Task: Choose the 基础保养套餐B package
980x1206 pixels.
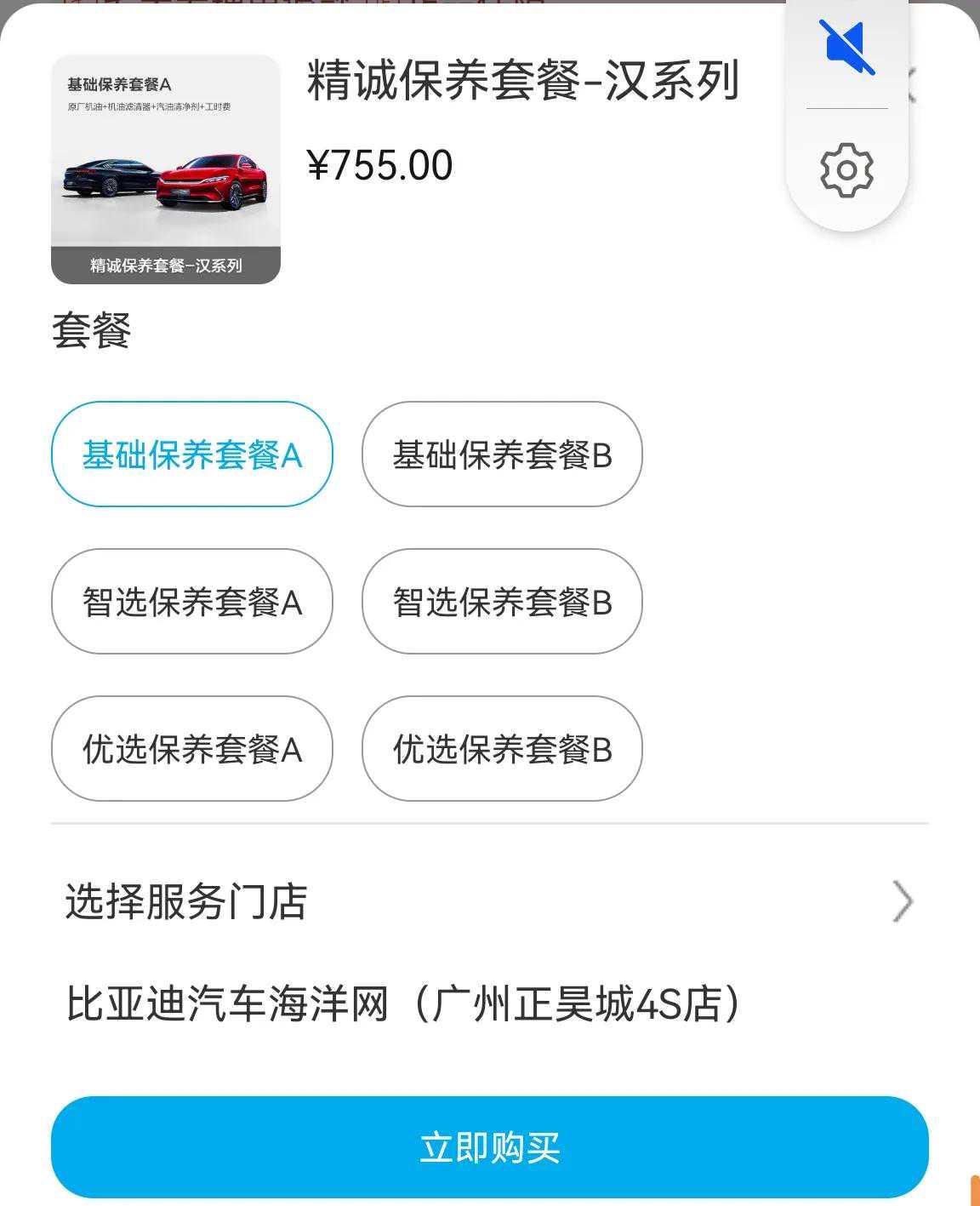Action: (x=502, y=454)
